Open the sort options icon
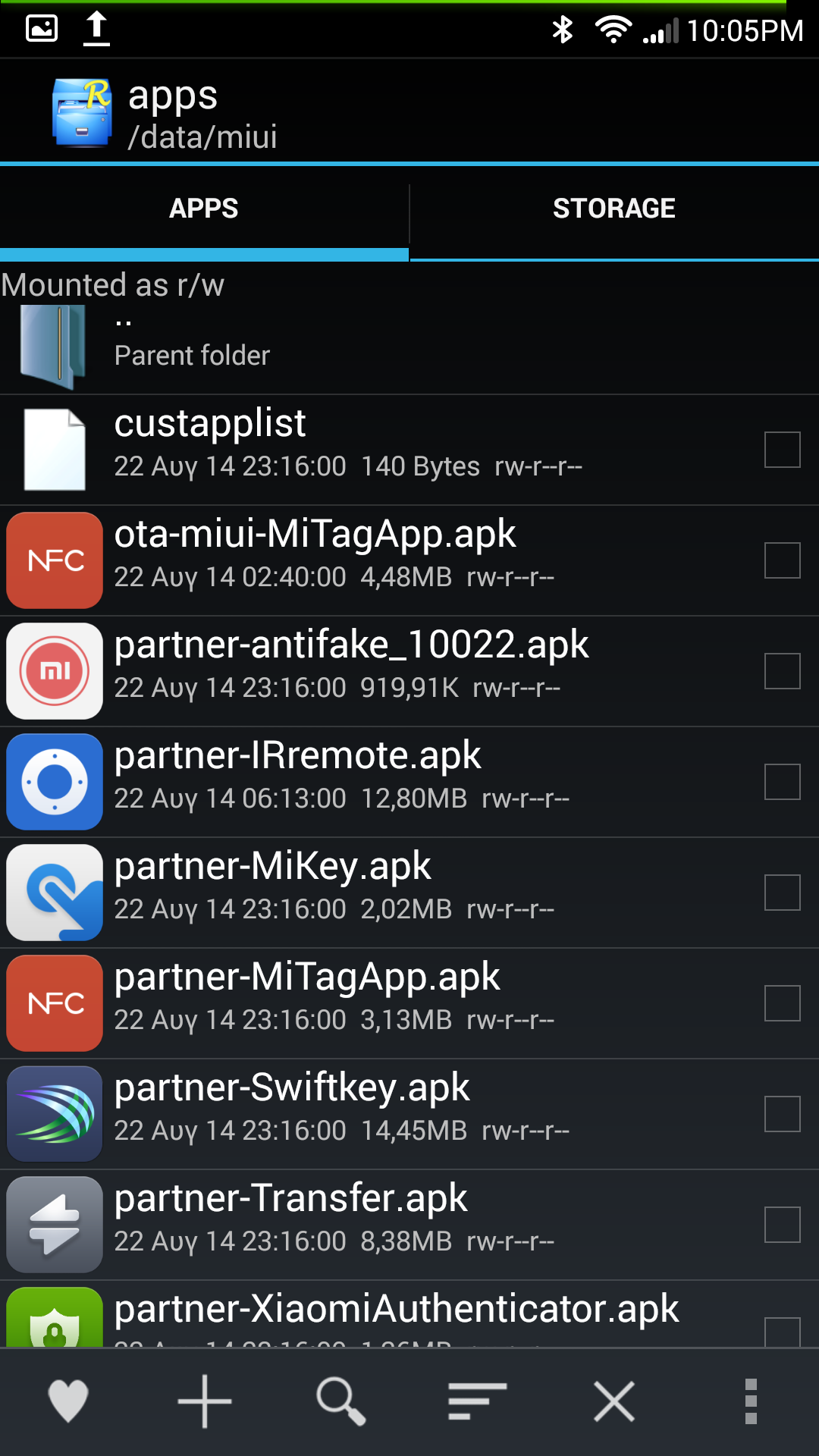Image resolution: width=819 pixels, height=1456 pixels. pos(477,1401)
